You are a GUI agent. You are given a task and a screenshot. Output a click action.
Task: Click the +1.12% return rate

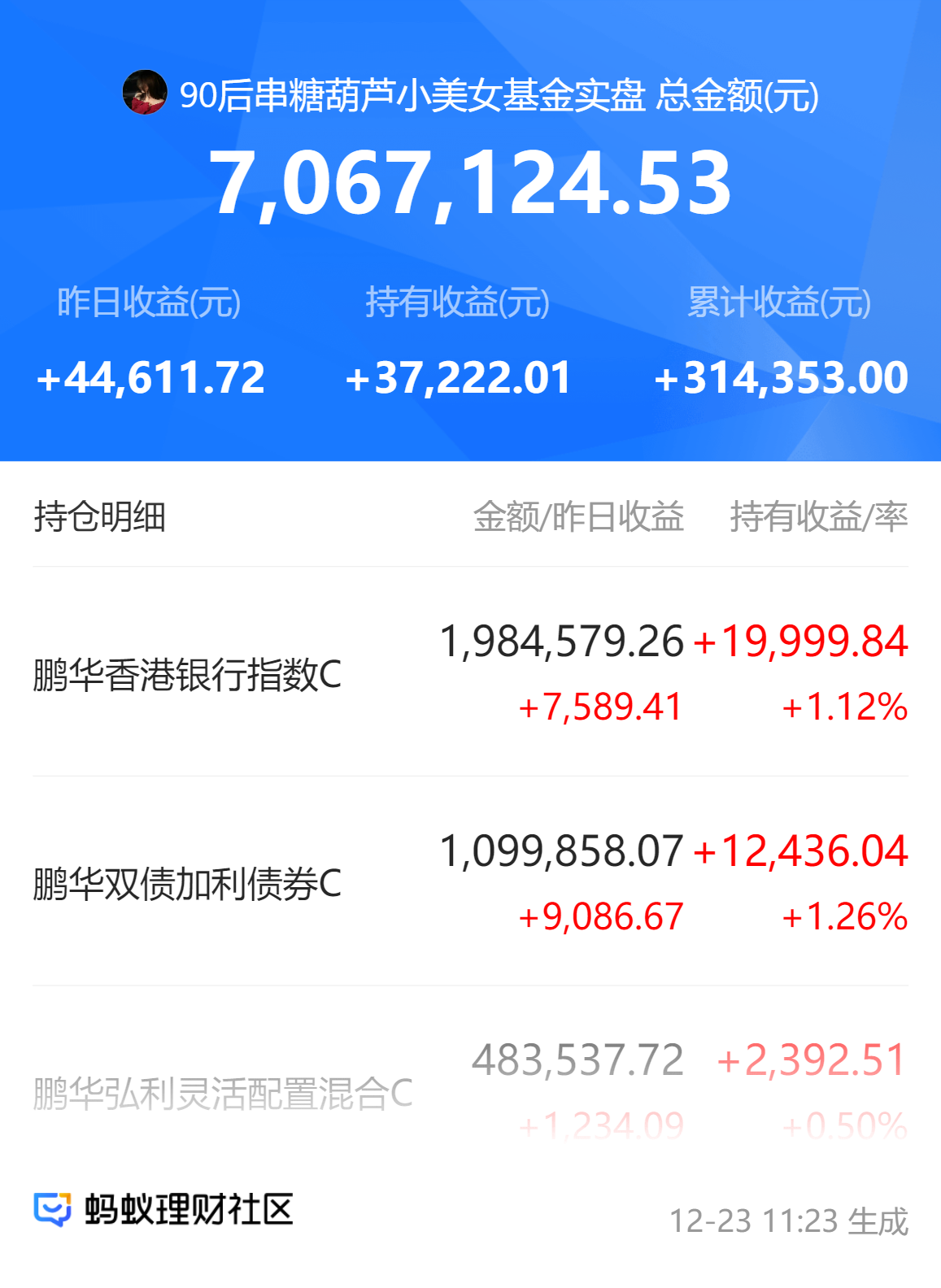coord(844,707)
